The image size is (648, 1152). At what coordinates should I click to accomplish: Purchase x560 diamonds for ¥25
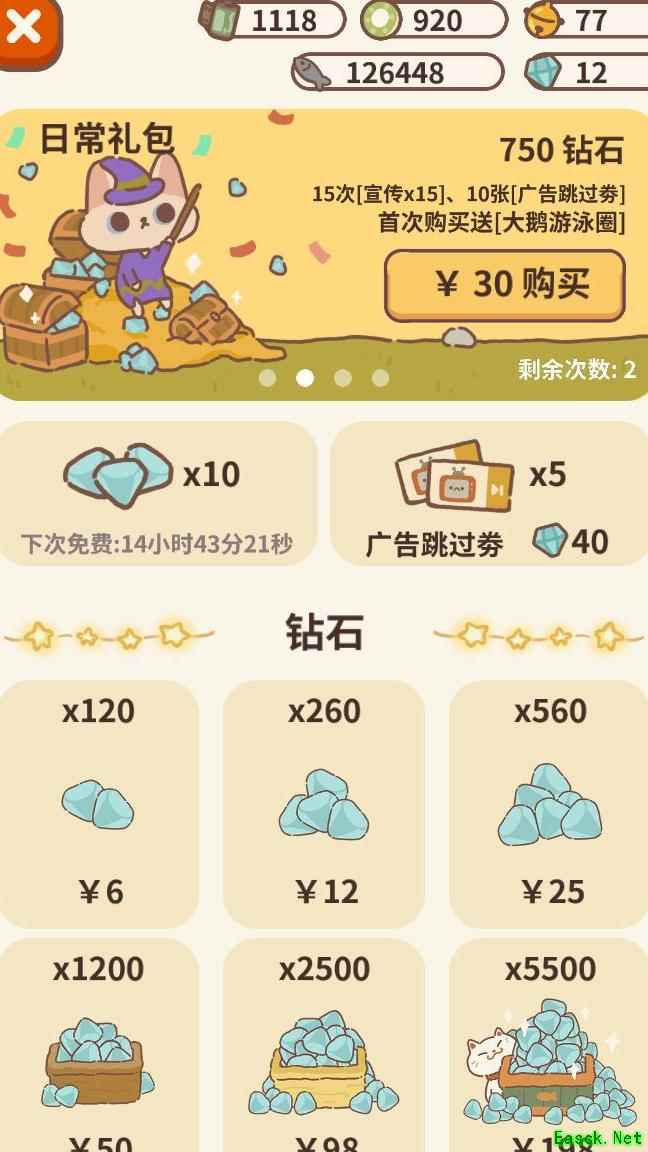pos(550,803)
